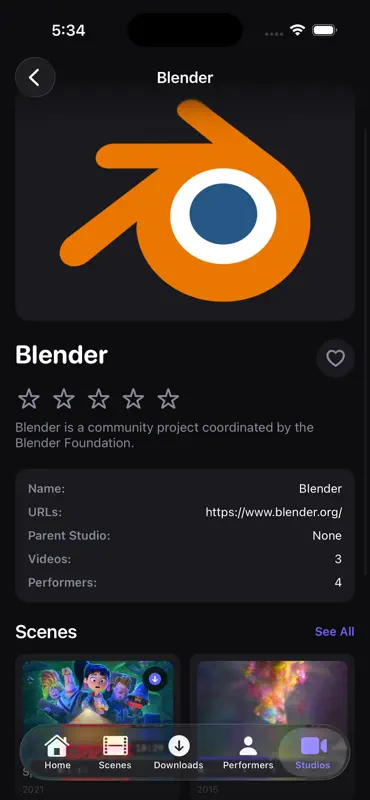Open the https://www.blender.org/ URL

[274, 512]
